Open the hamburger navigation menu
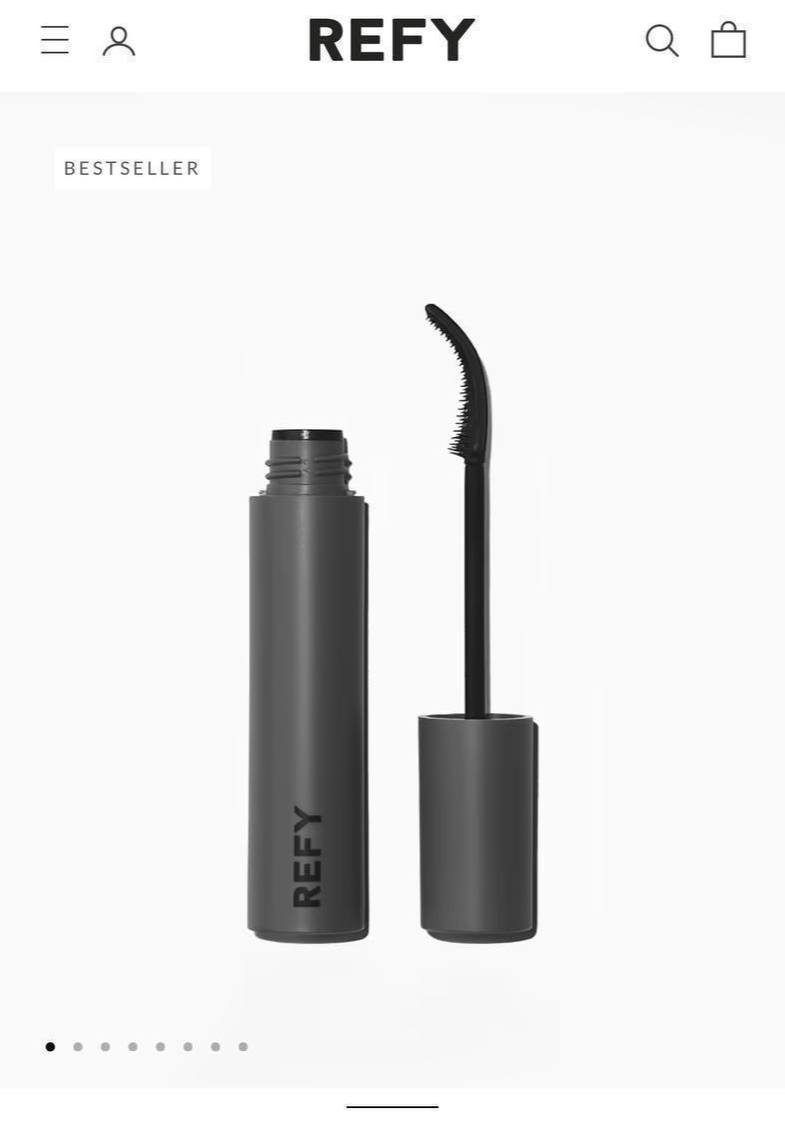 click(55, 41)
